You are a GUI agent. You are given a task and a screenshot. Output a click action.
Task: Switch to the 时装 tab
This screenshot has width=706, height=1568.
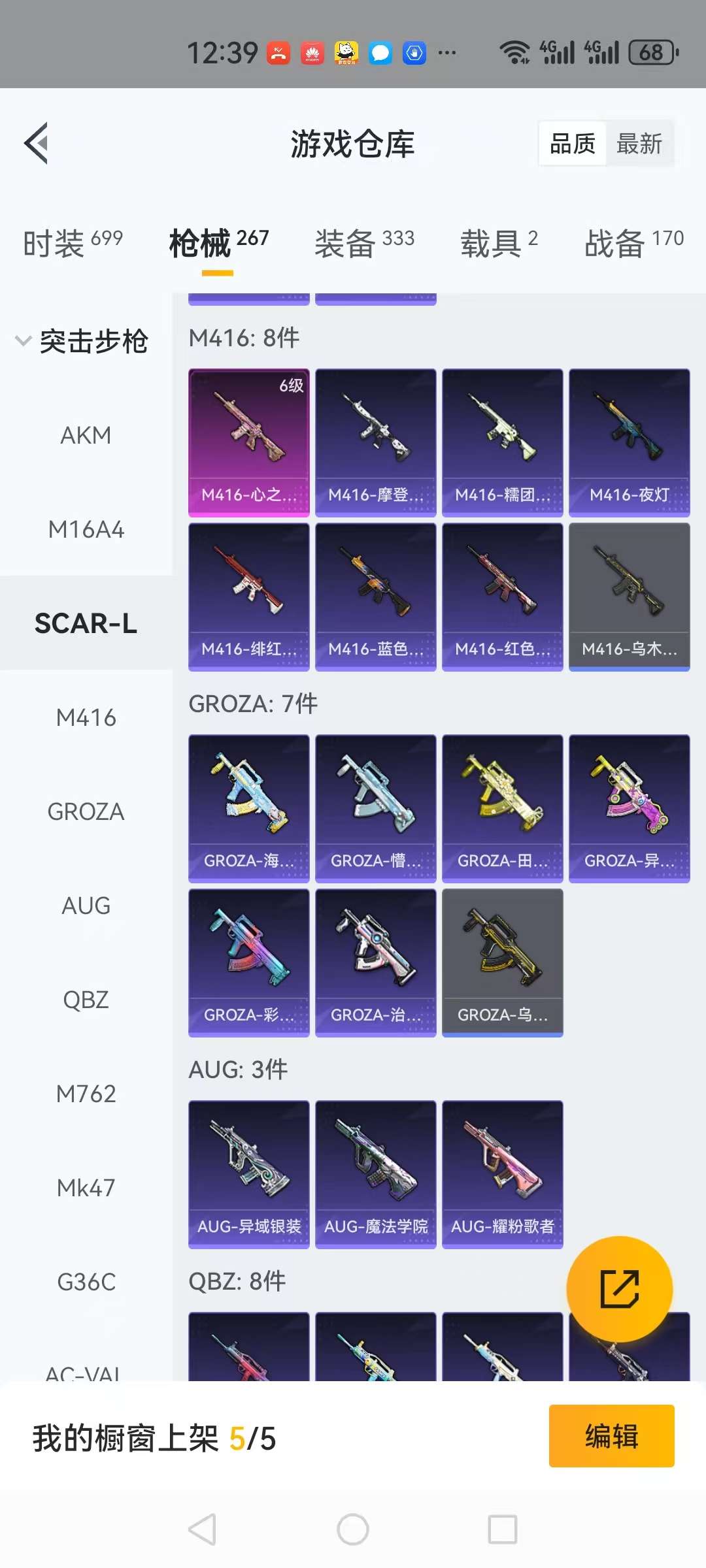click(73, 243)
